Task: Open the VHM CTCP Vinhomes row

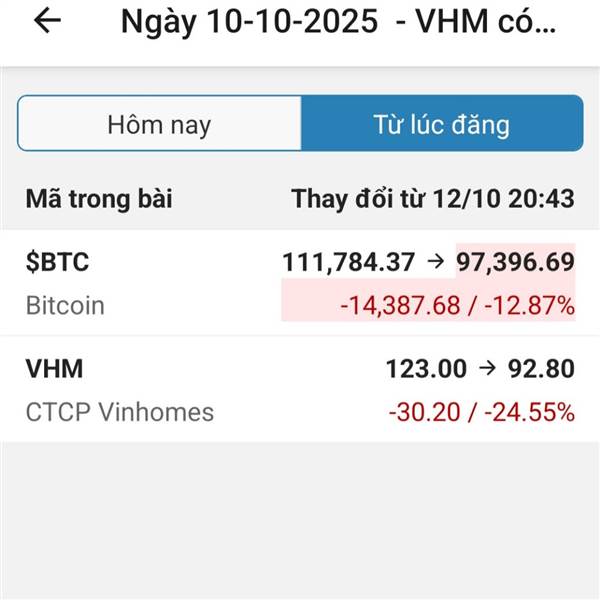Action: coord(300,390)
